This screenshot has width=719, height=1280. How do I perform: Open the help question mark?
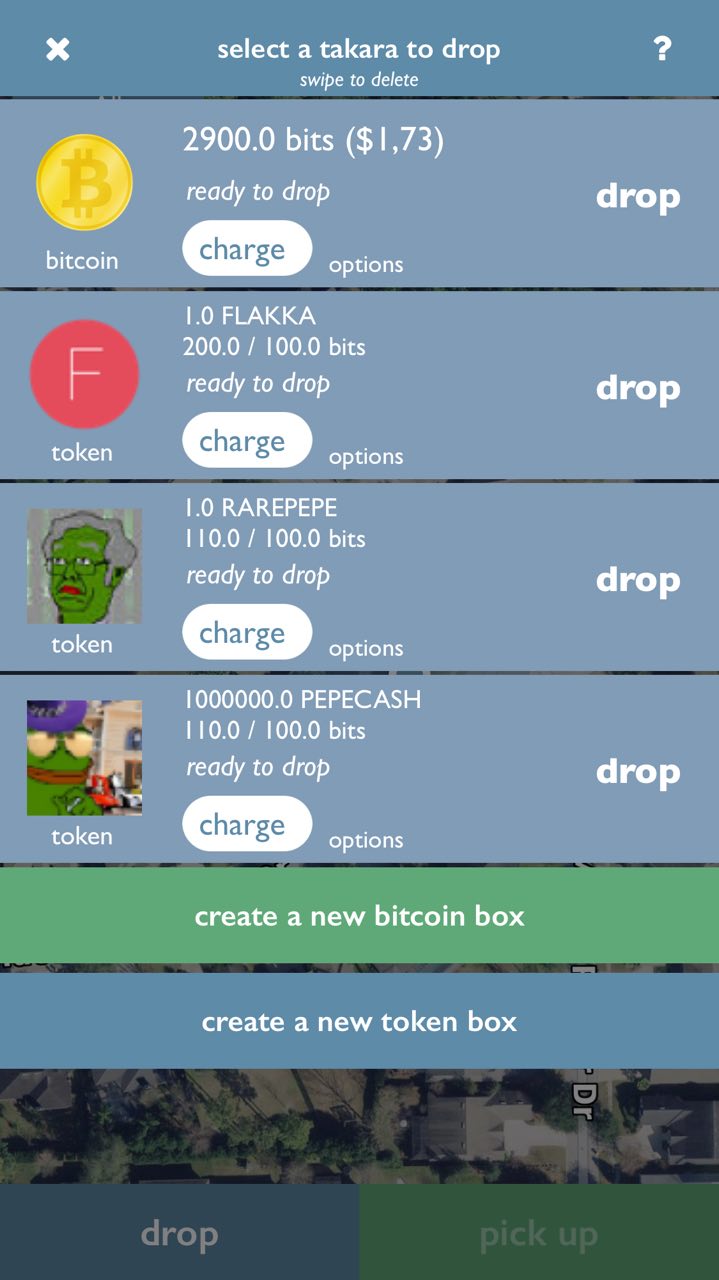tap(662, 48)
